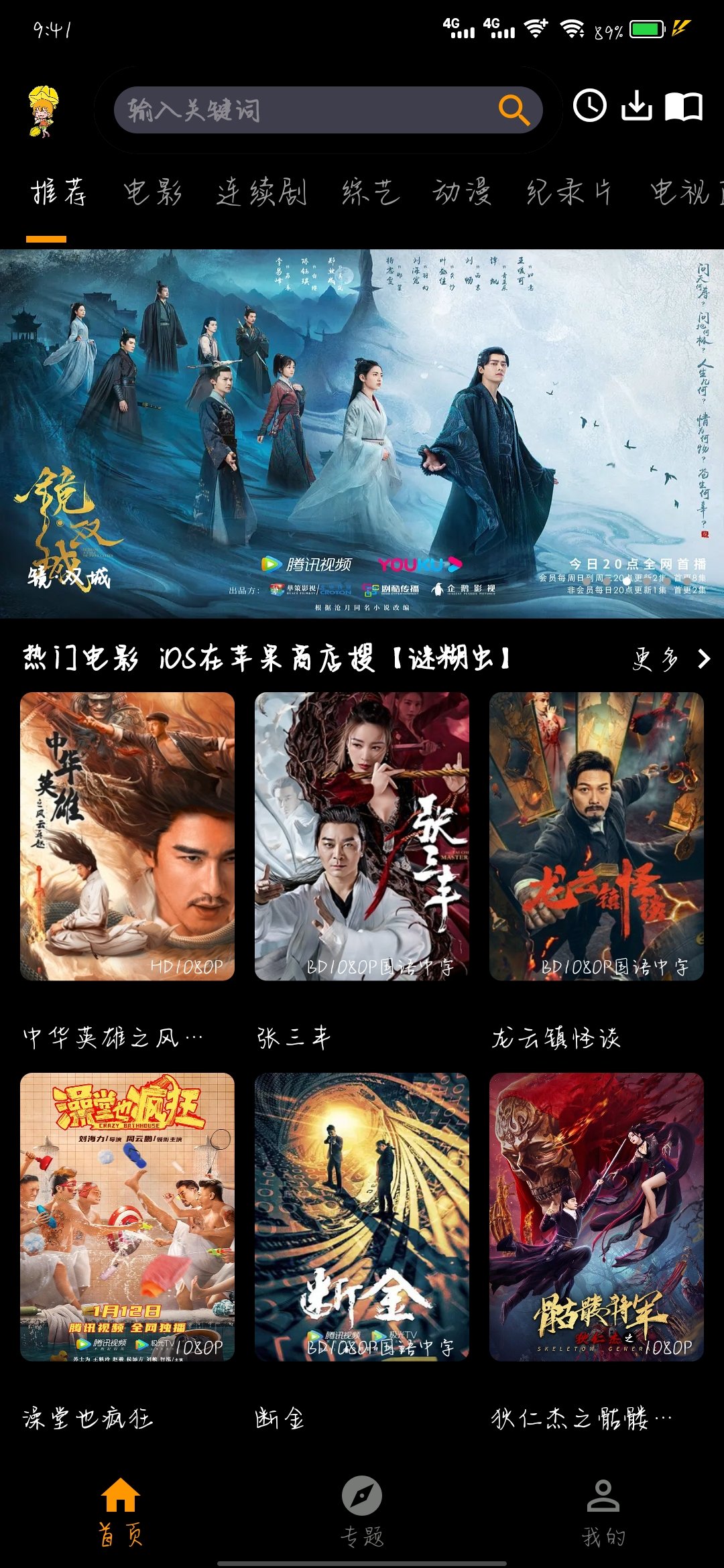This screenshot has height=1568, width=724.
Task: Go to the 动漫 tab
Action: [462, 192]
